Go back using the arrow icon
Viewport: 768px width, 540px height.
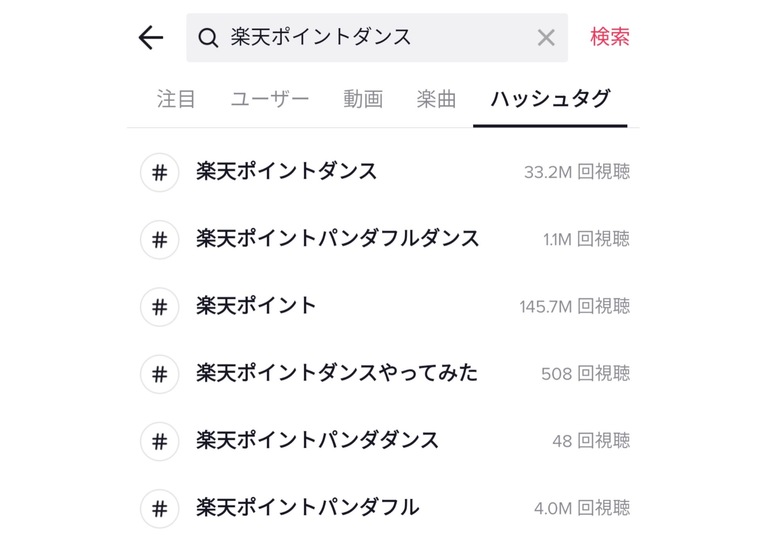[150, 38]
